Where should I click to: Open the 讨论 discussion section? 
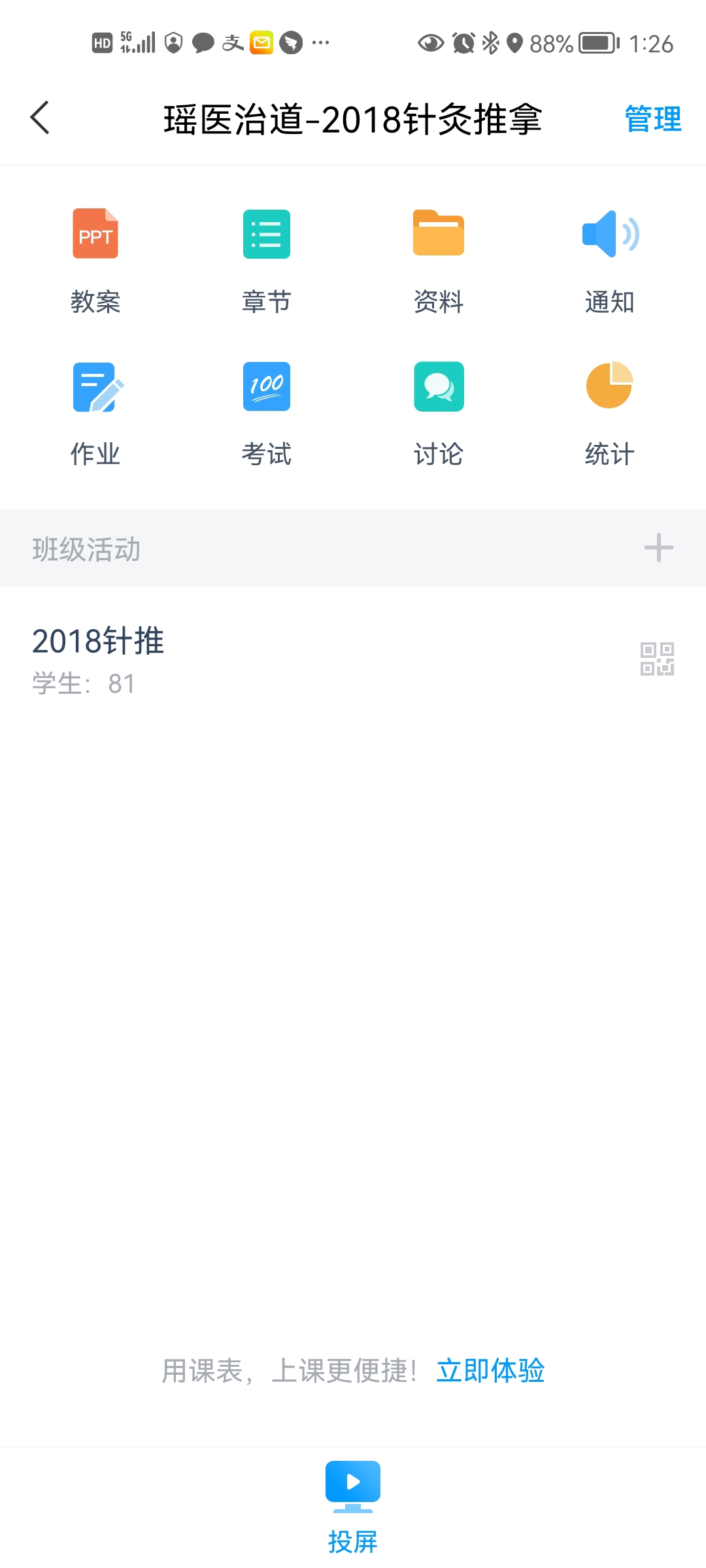pyautogui.click(x=438, y=413)
